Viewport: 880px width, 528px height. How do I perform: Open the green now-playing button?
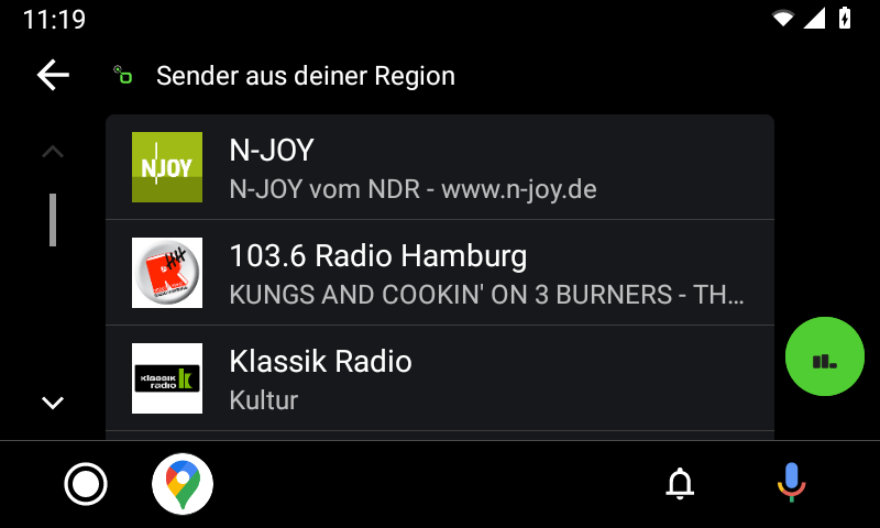click(x=825, y=357)
